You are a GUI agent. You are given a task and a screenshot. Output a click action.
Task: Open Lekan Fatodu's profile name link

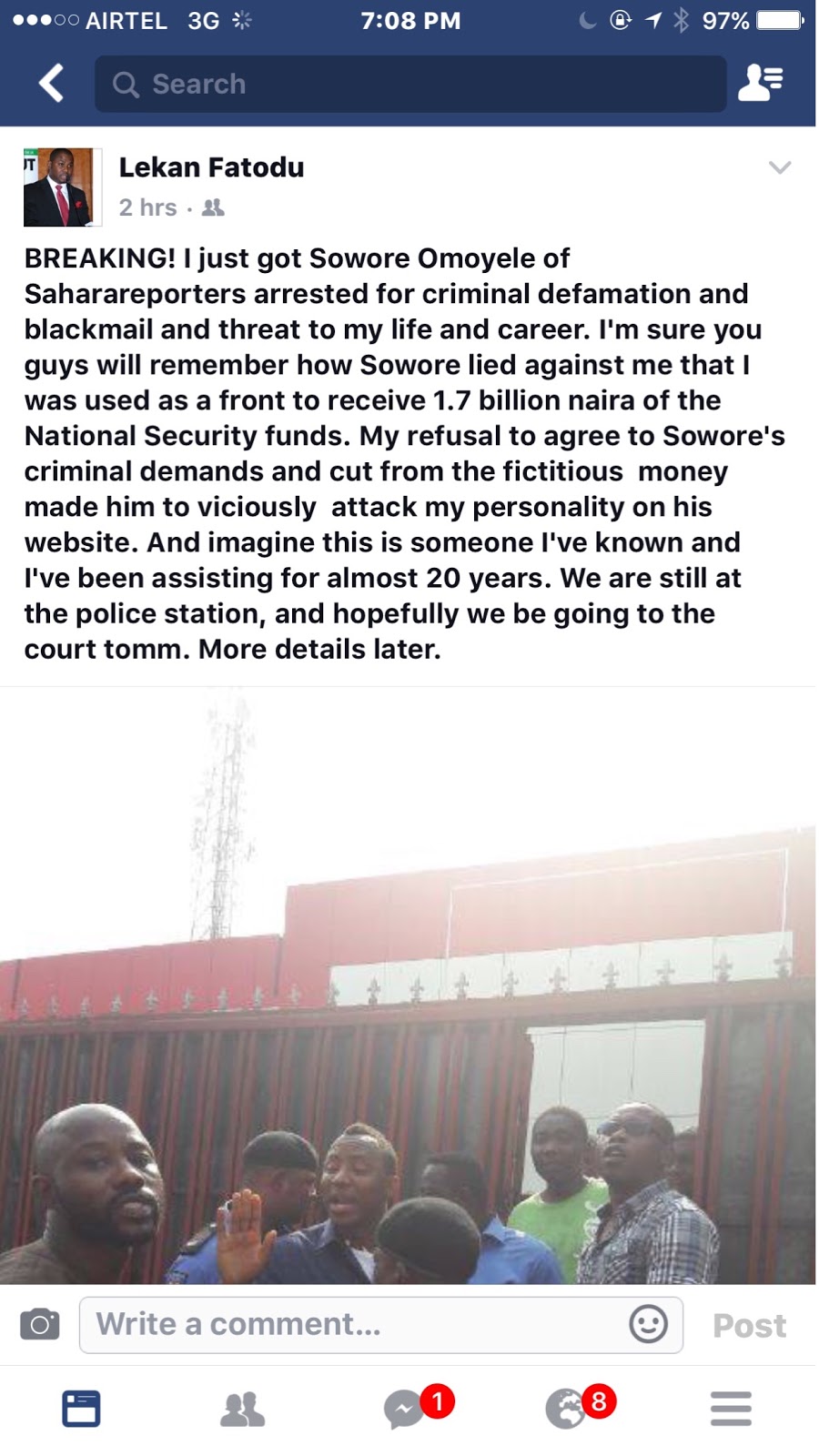(211, 167)
